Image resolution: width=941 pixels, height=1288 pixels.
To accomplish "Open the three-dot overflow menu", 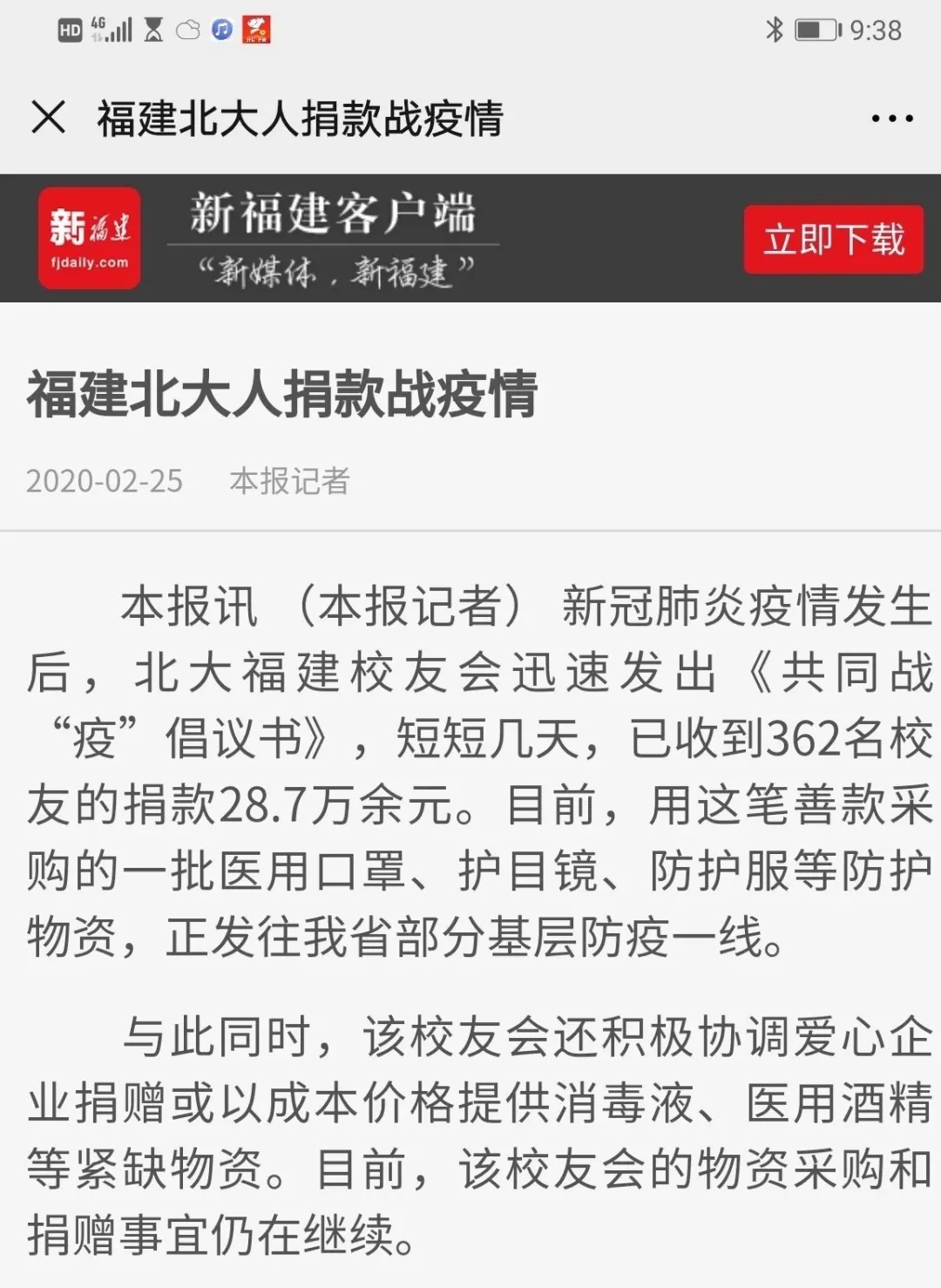I will pyautogui.click(x=892, y=118).
